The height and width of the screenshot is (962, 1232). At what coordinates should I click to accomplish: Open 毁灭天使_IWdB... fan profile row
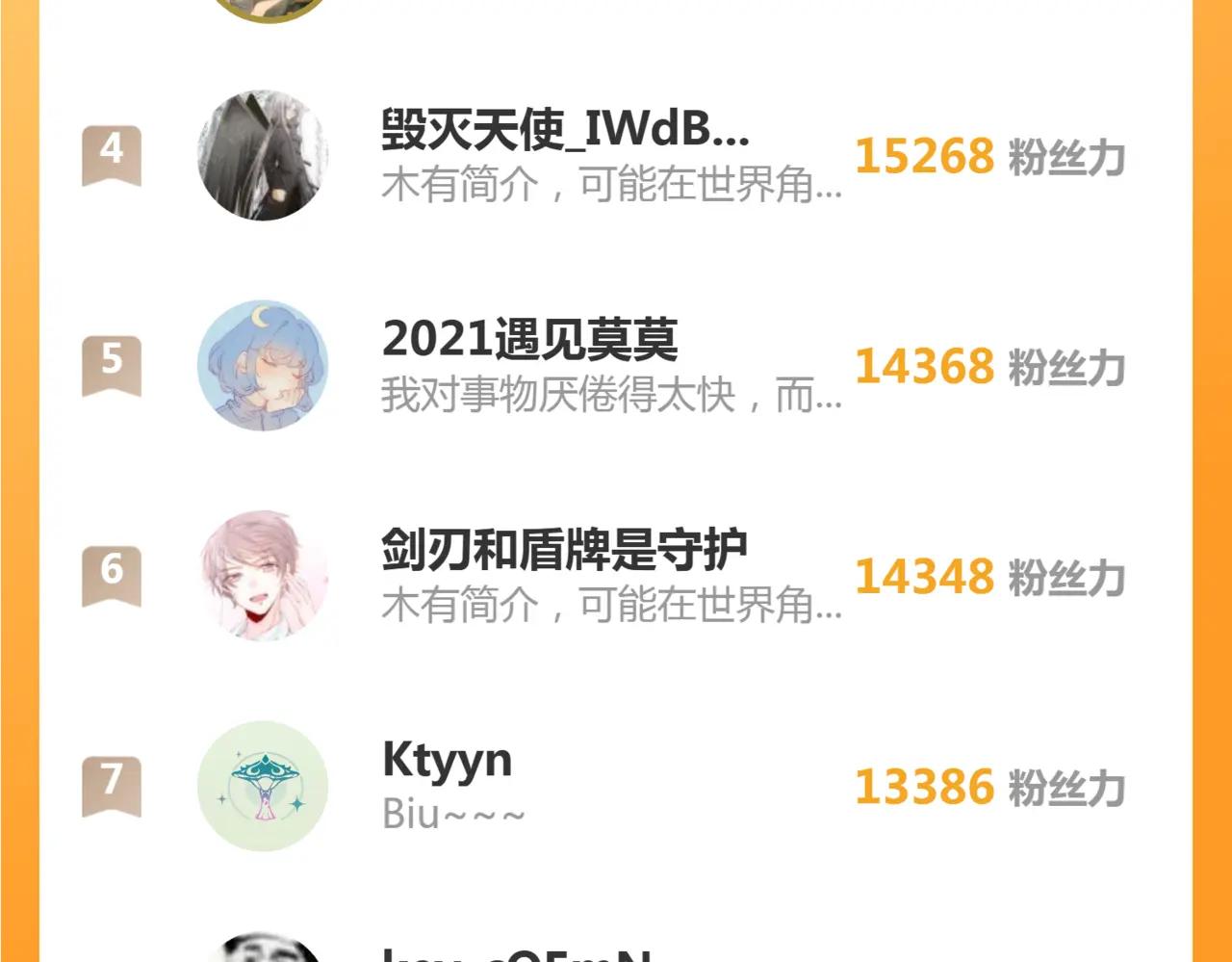pyautogui.click(x=564, y=155)
